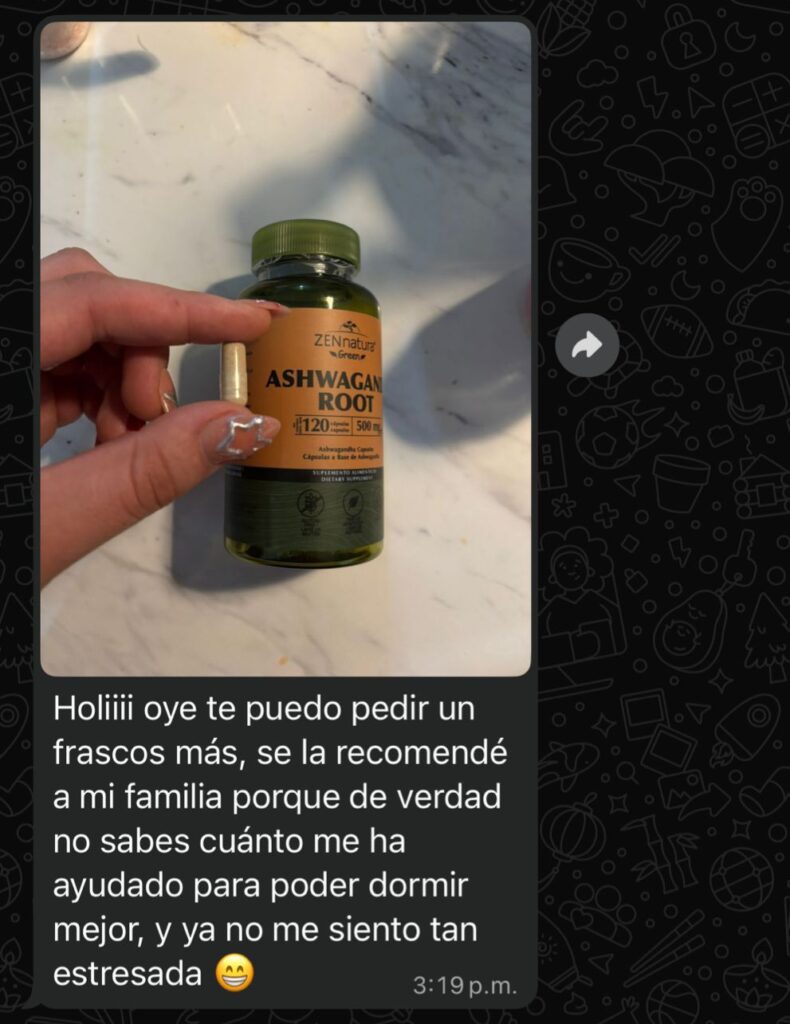Viewport: 790px width, 1024px height.
Task: Open the Ashwagandha bottle photo in the message
Action: tap(285, 350)
